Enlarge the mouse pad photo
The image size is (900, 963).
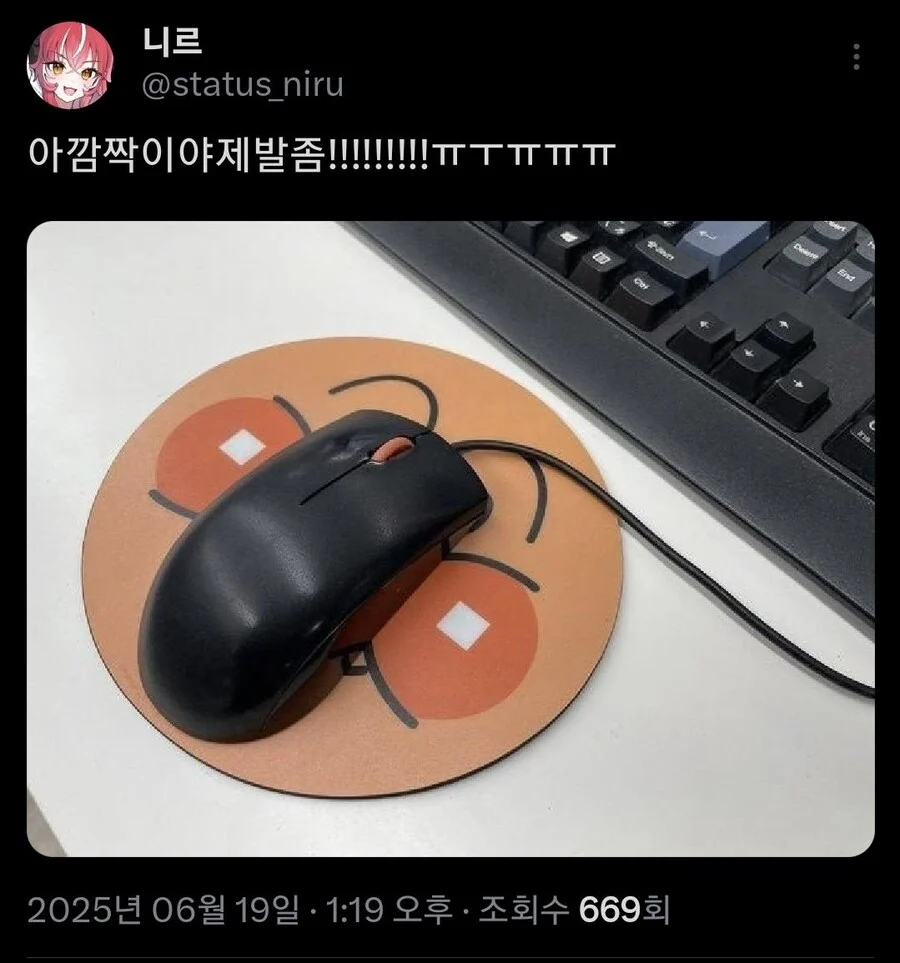tap(450, 538)
